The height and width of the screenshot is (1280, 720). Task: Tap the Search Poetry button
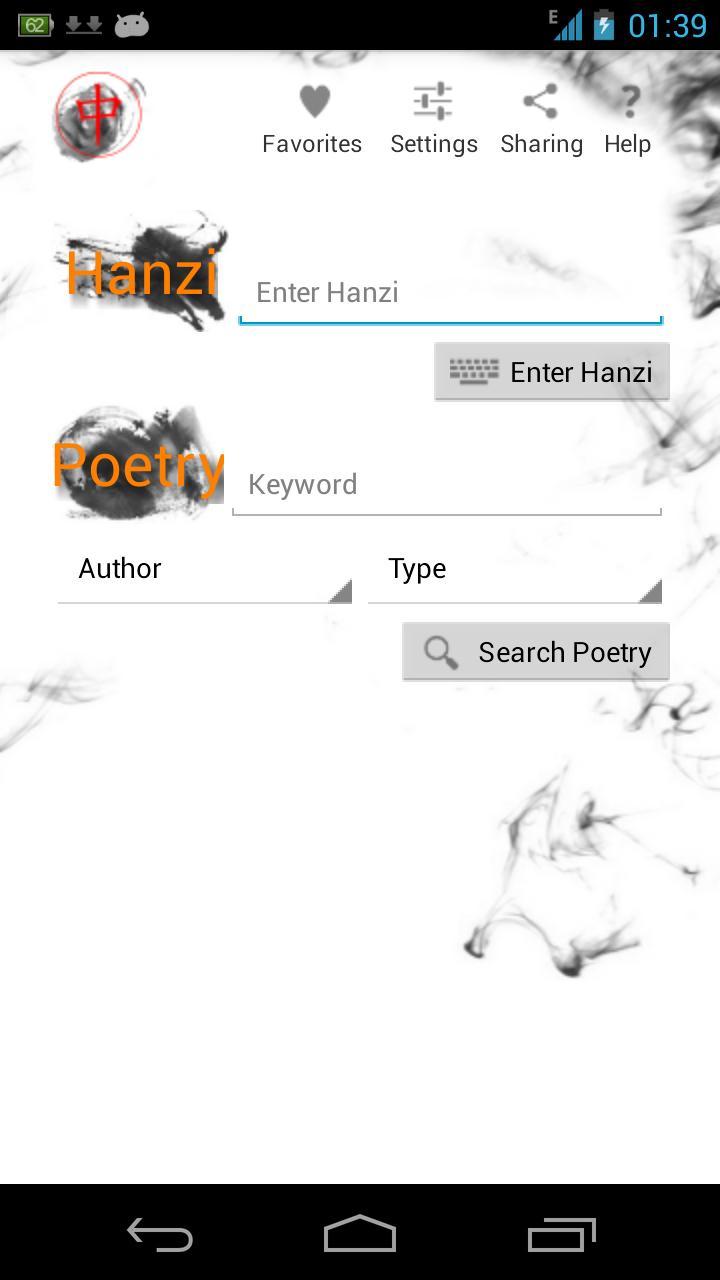536,652
